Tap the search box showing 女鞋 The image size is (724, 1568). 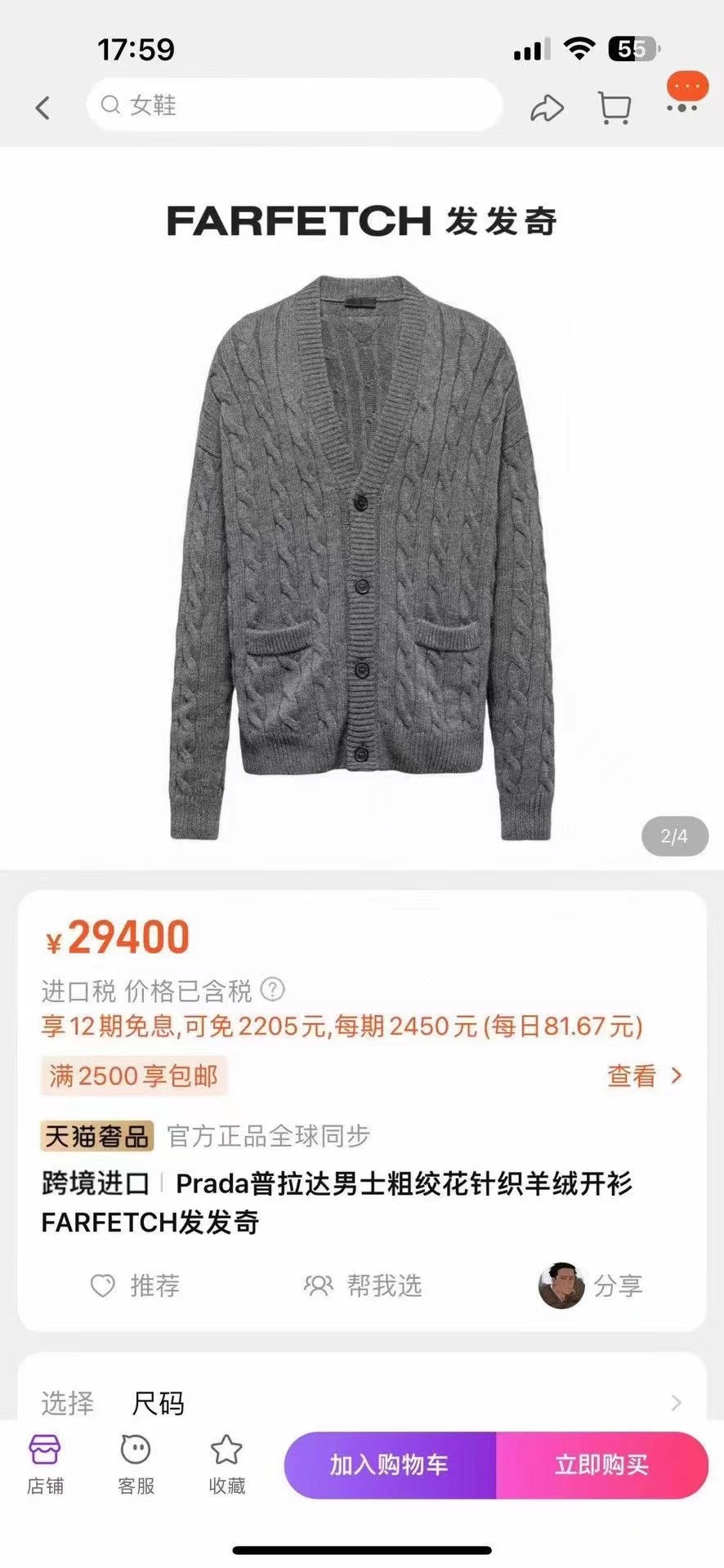coord(294,105)
